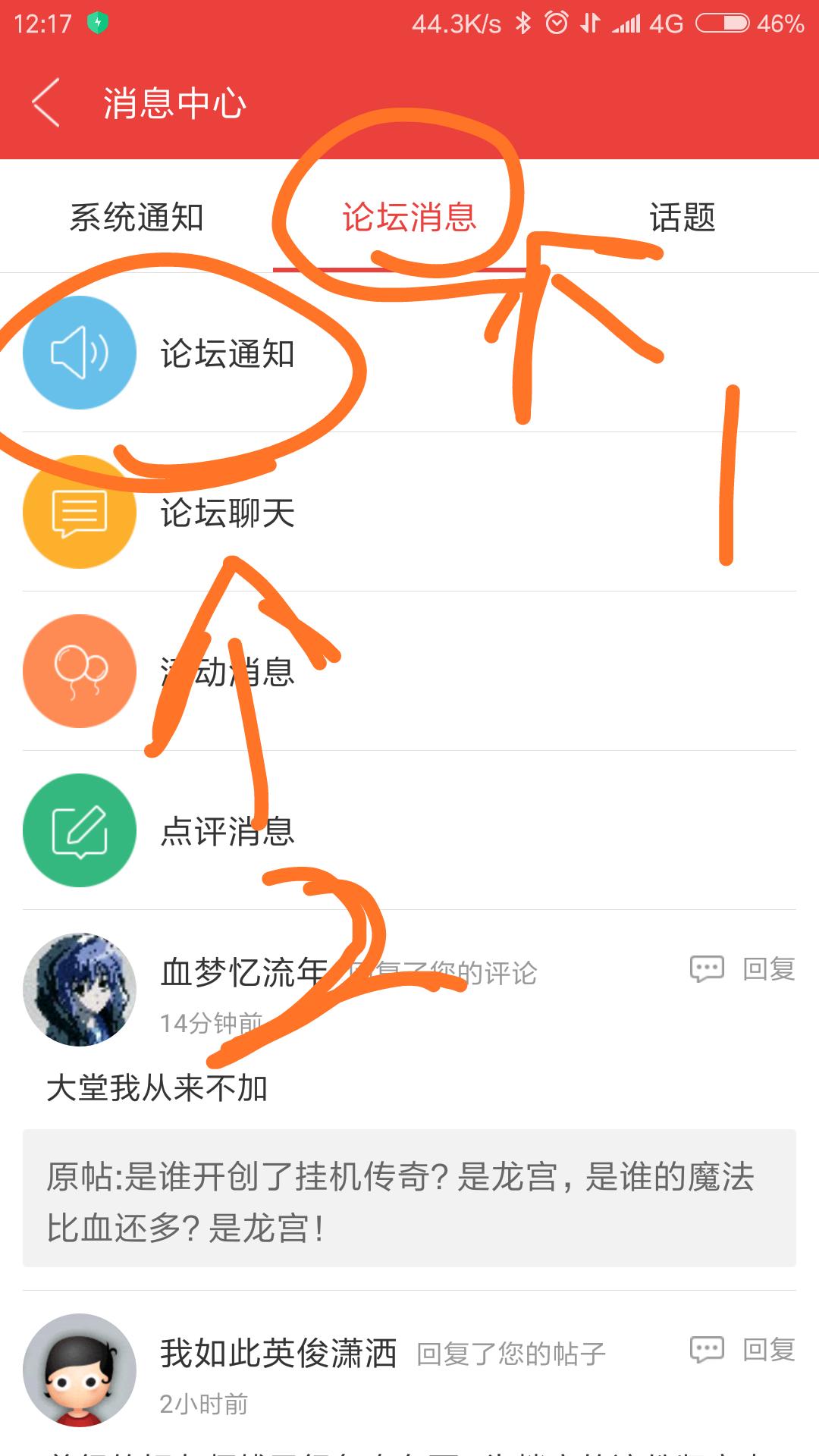View 我如此英俊潇洒's profile avatar
The image size is (819, 1456).
[80, 1370]
